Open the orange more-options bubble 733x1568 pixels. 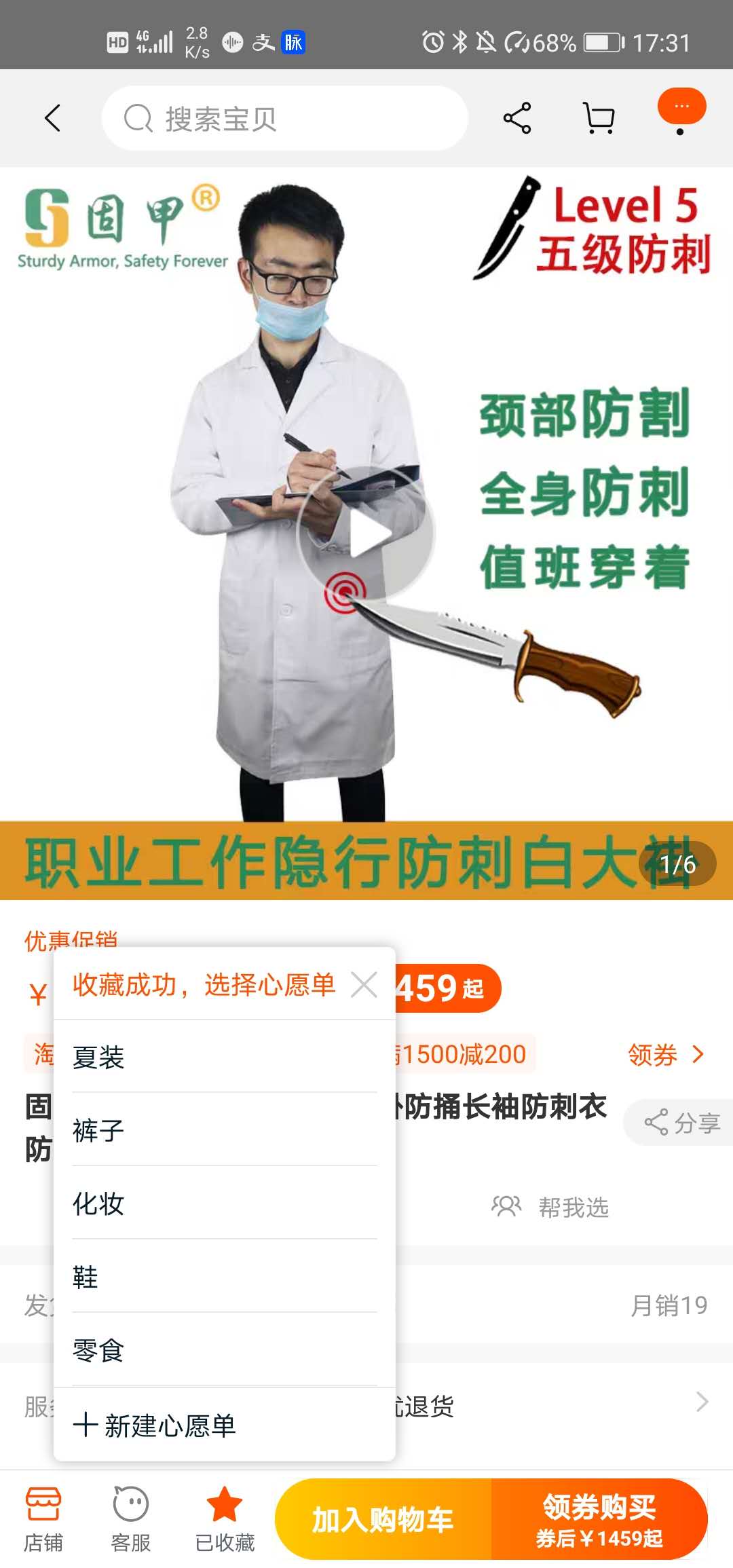click(x=681, y=109)
